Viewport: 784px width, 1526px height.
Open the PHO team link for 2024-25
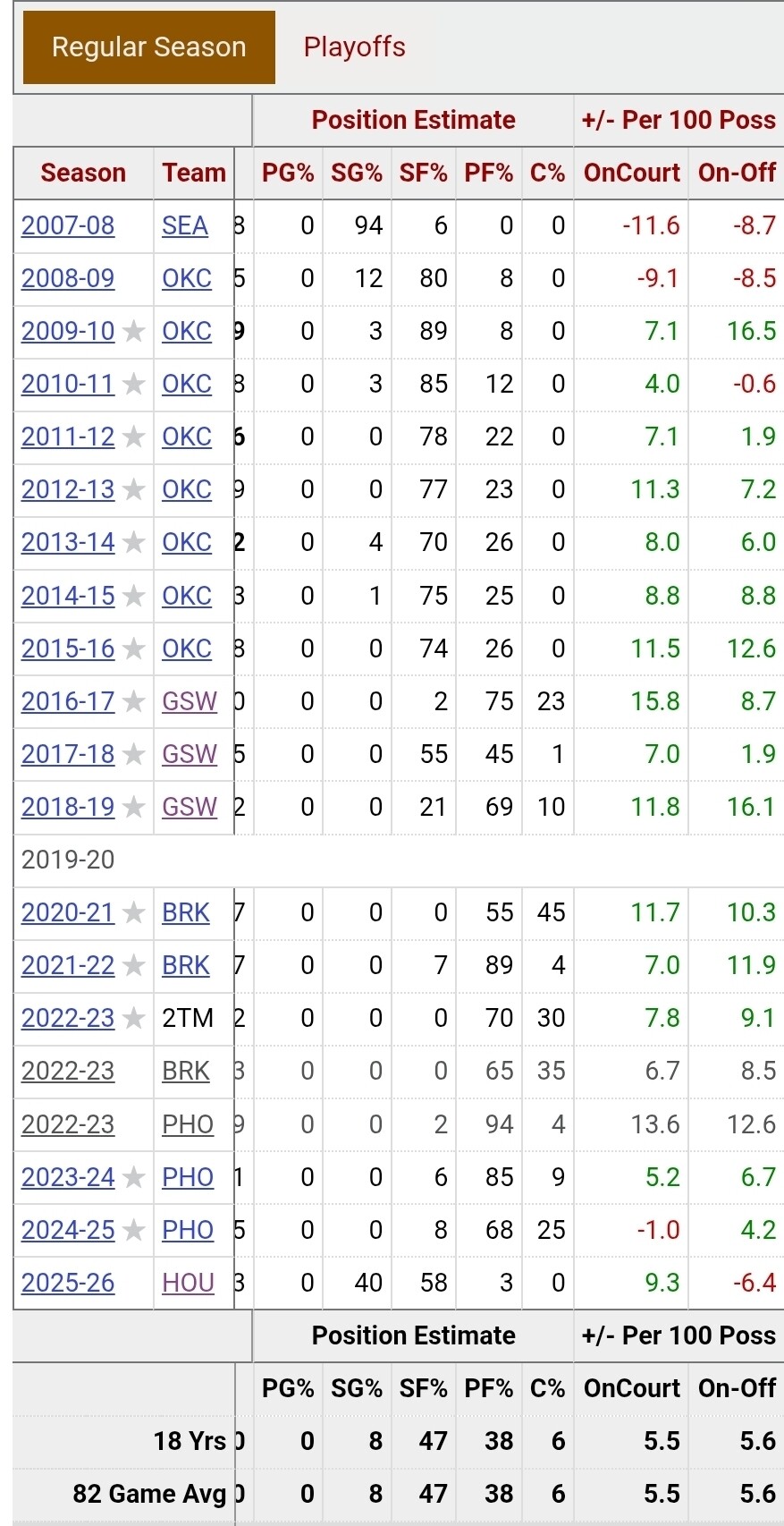click(188, 1230)
